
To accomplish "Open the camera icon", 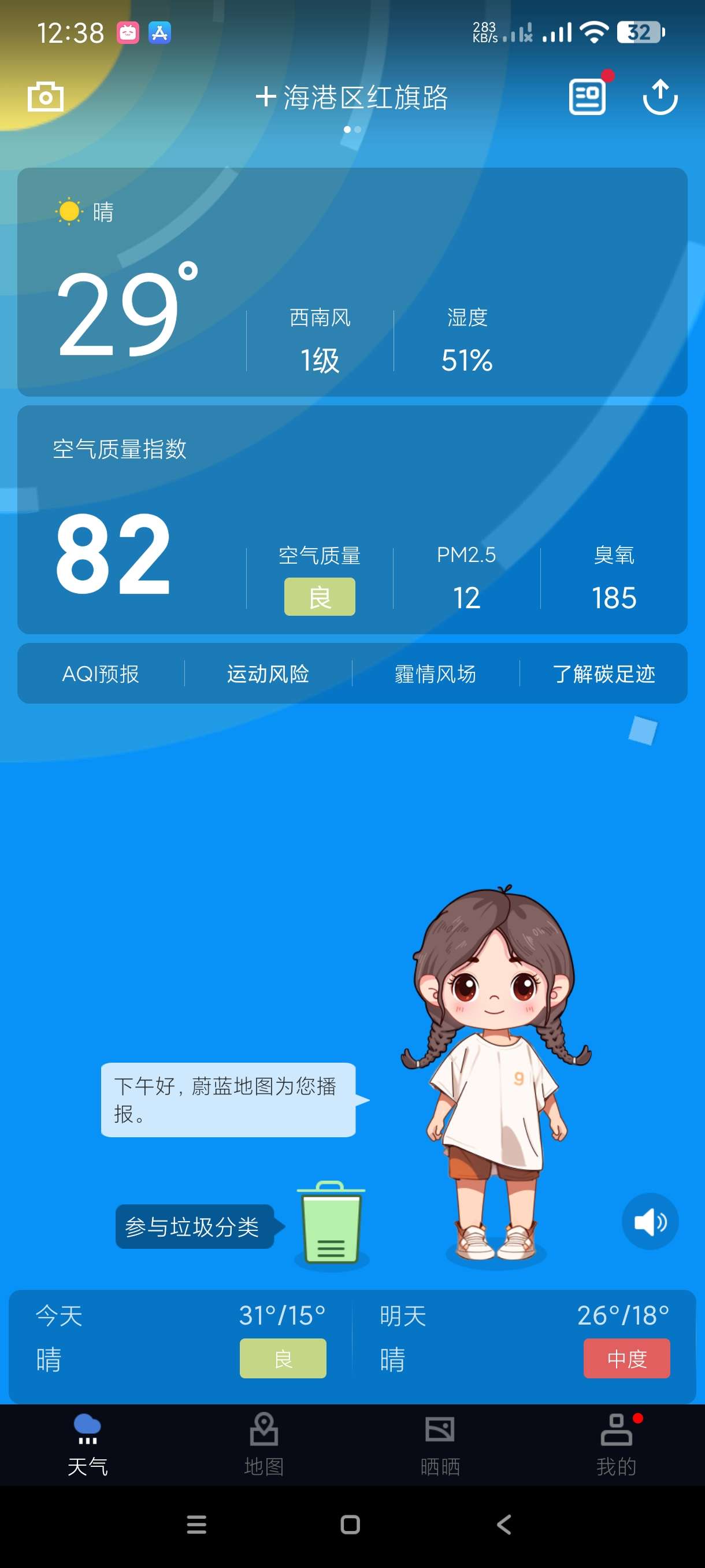I will pos(46,97).
